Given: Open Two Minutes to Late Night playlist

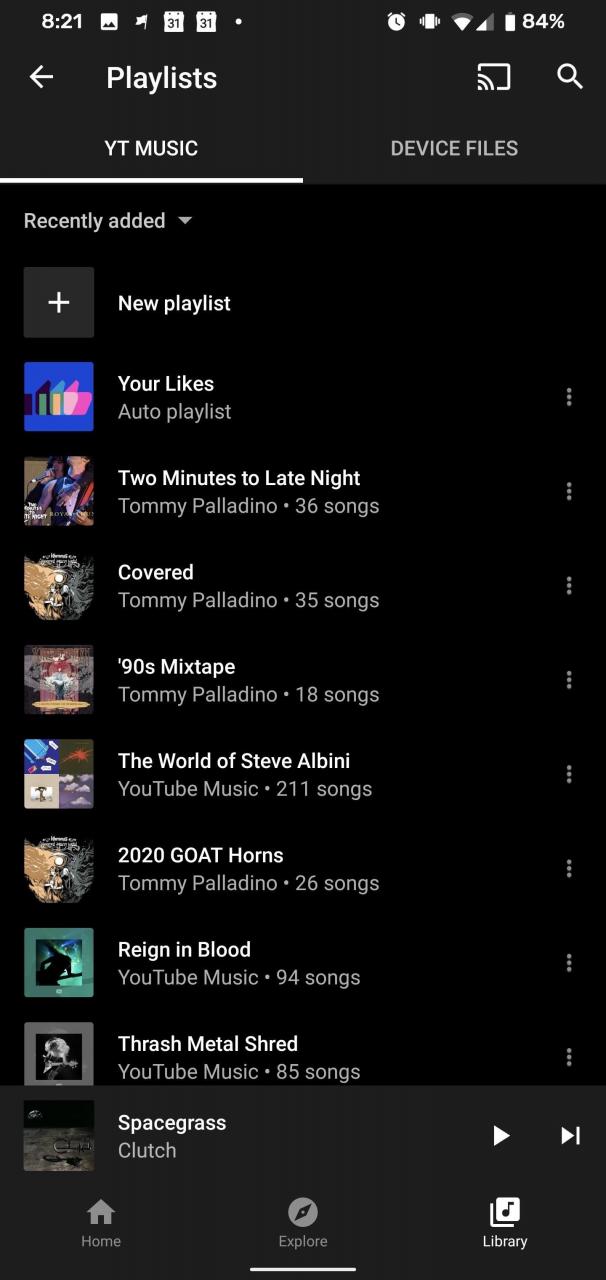Looking at the screenshot, I should click(238, 491).
